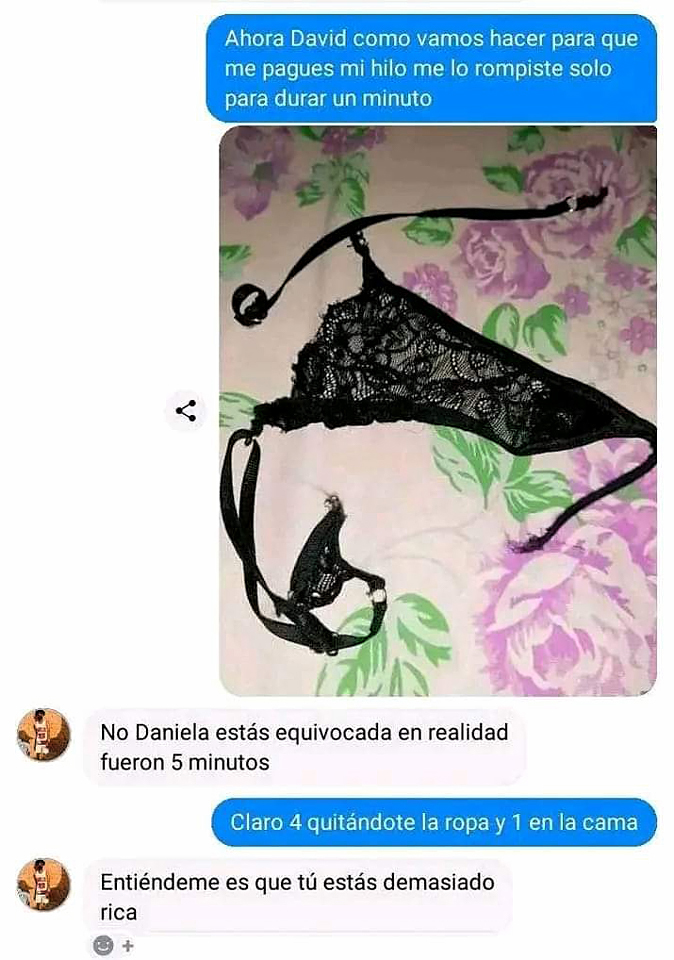Open the sender's profile picture beside 'No Daniela'
Screen dimensions: 674x960
[44, 734]
